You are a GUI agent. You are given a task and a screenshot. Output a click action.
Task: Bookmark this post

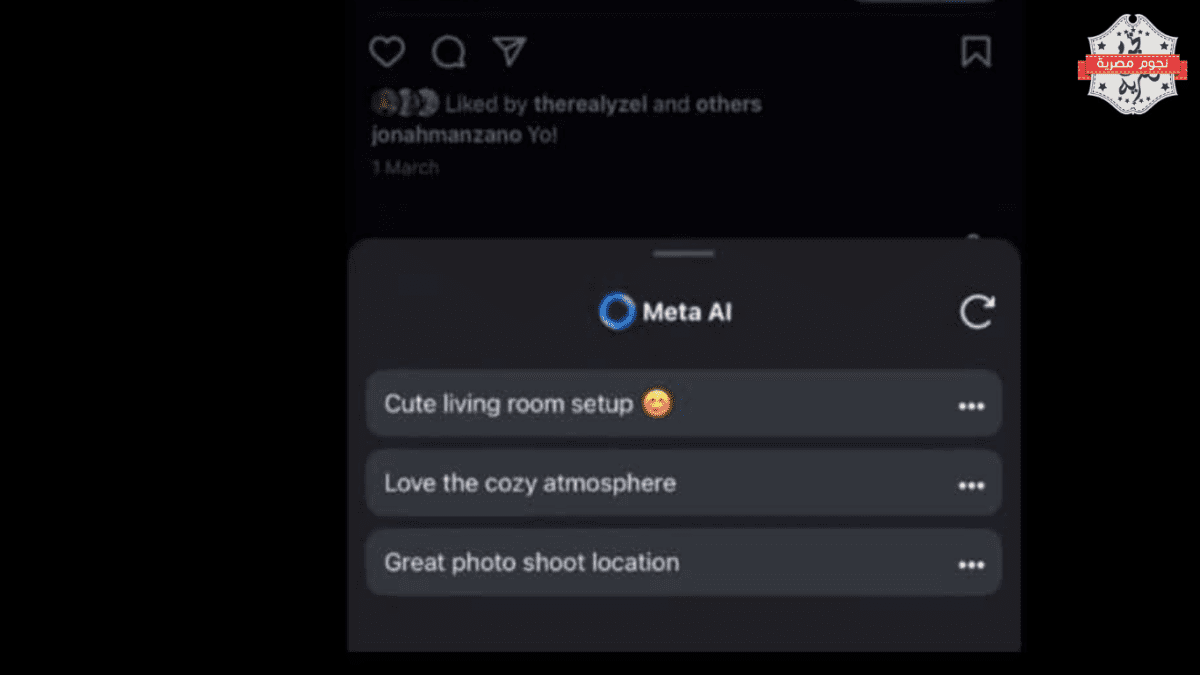point(976,52)
